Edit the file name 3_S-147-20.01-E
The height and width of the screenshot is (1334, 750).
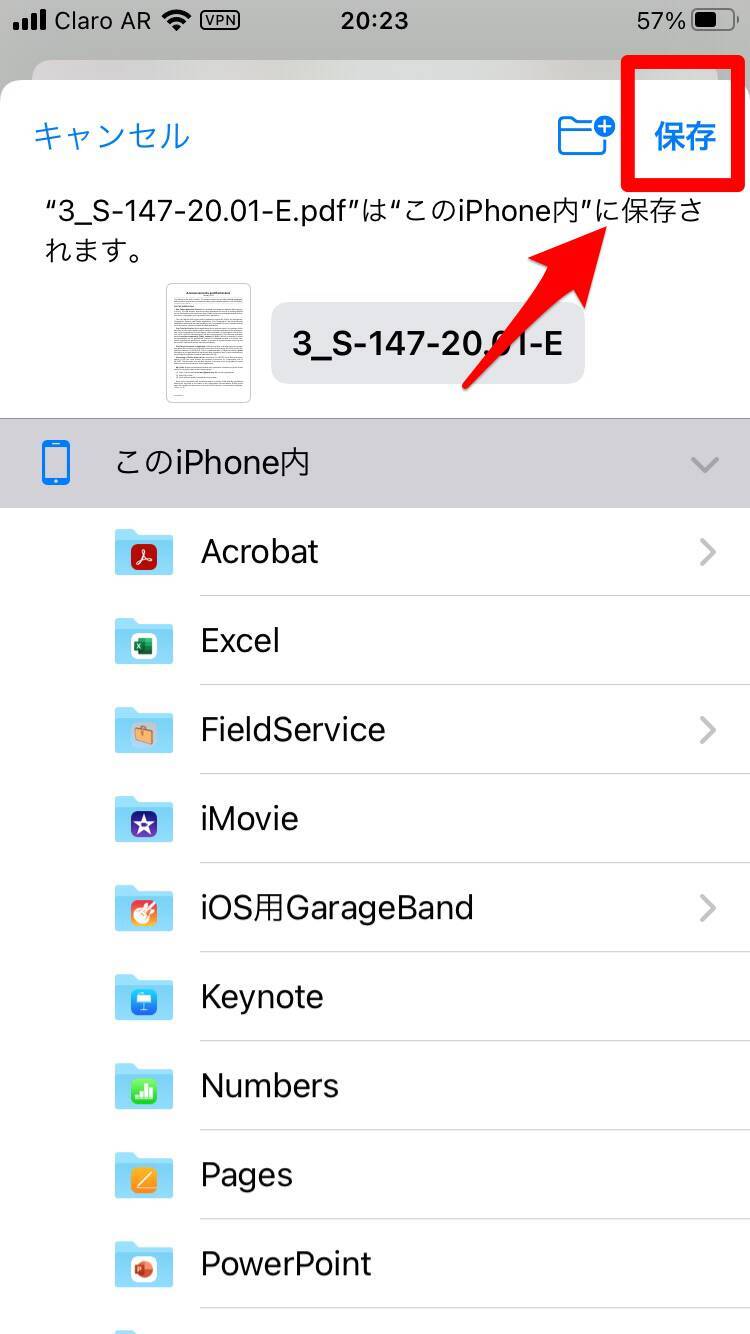[x=427, y=343]
